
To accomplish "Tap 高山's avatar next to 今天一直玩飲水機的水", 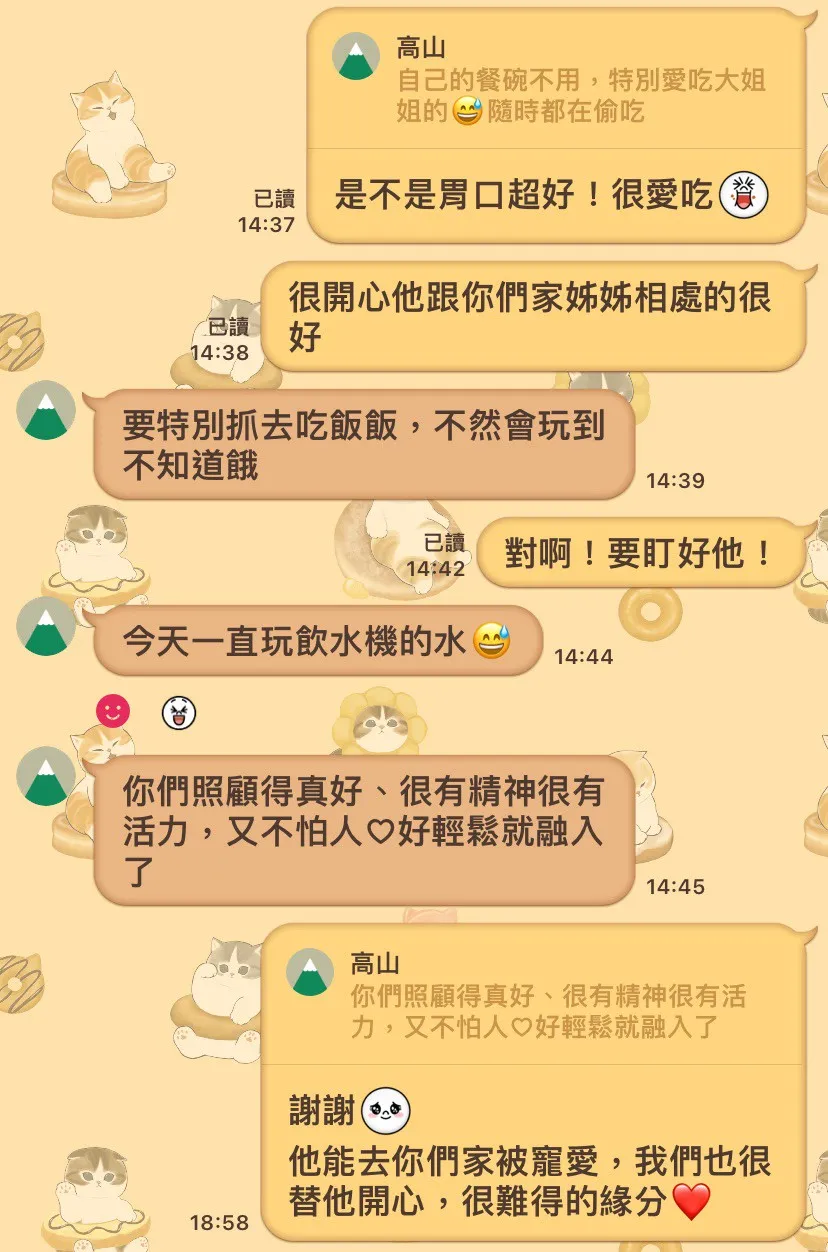I will click(x=46, y=626).
